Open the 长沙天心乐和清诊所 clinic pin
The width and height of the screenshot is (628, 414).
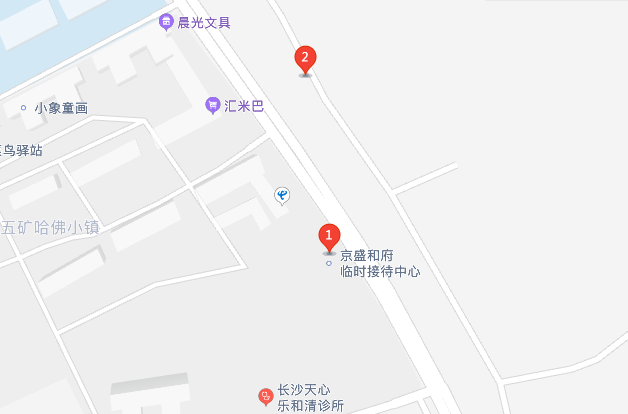[x=265, y=397]
